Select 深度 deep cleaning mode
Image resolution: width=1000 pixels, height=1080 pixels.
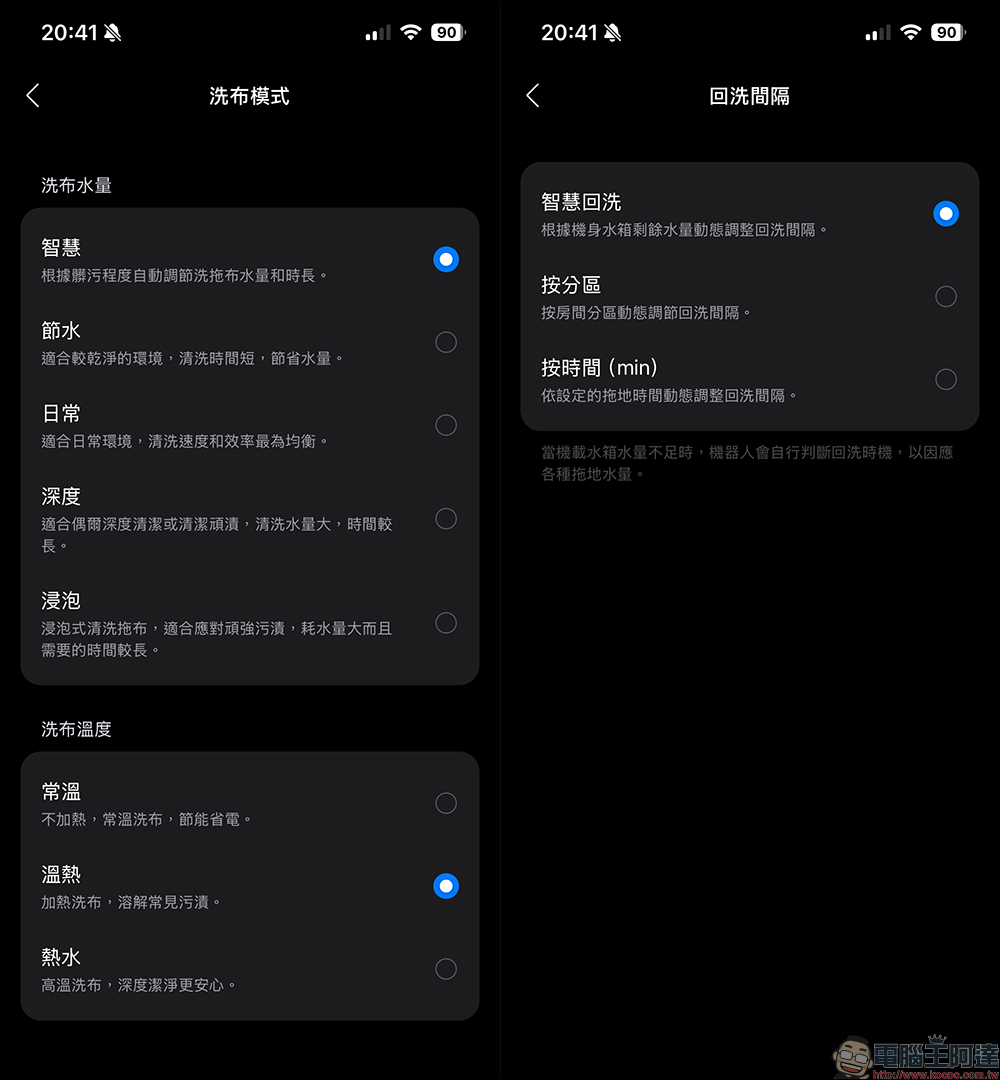446,518
